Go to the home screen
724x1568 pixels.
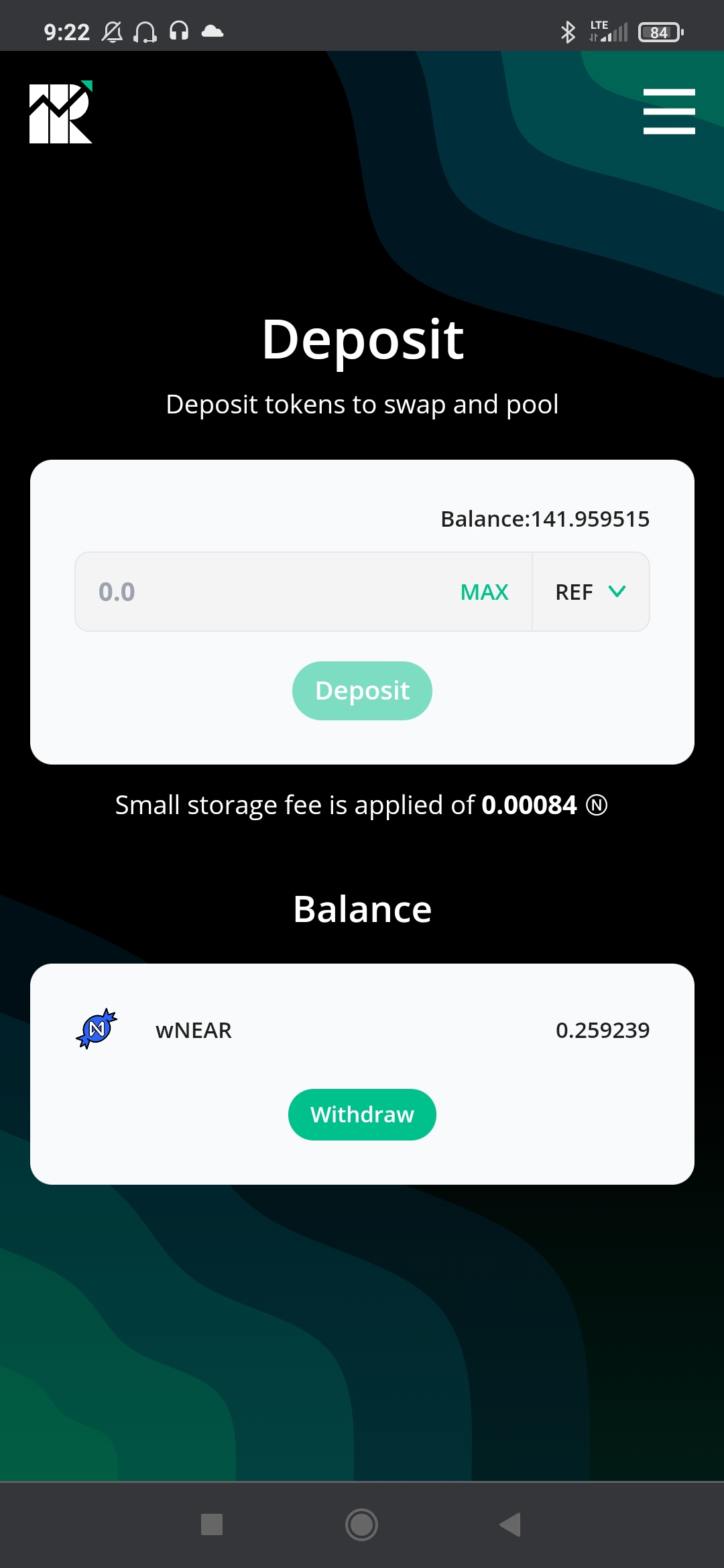pos(362,1524)
